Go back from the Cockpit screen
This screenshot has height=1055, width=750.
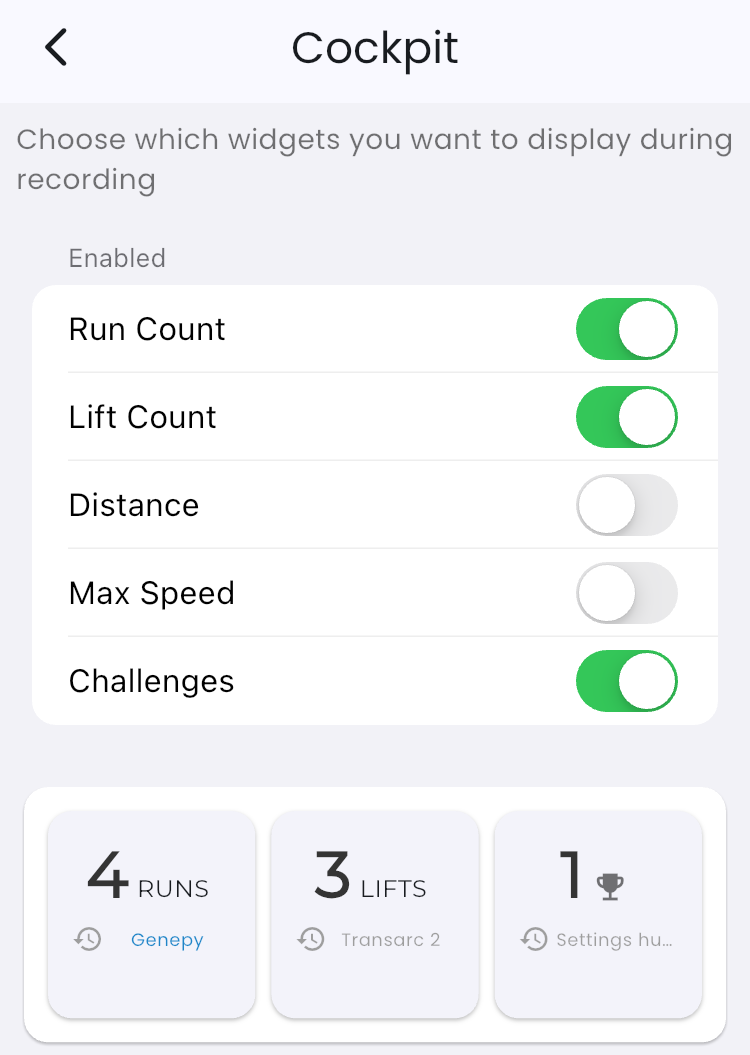(x=56, y=48)
